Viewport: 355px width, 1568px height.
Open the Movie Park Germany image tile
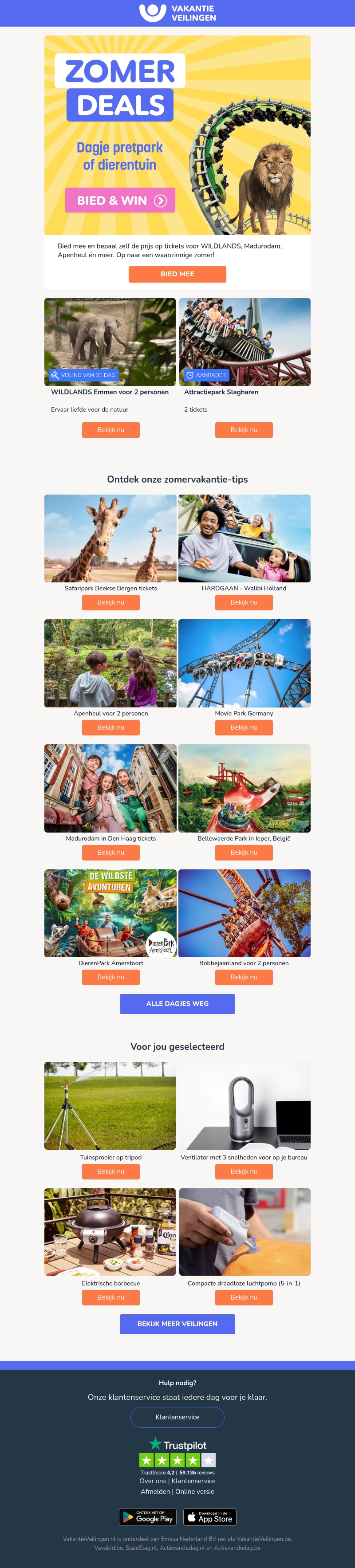(244, 663)
